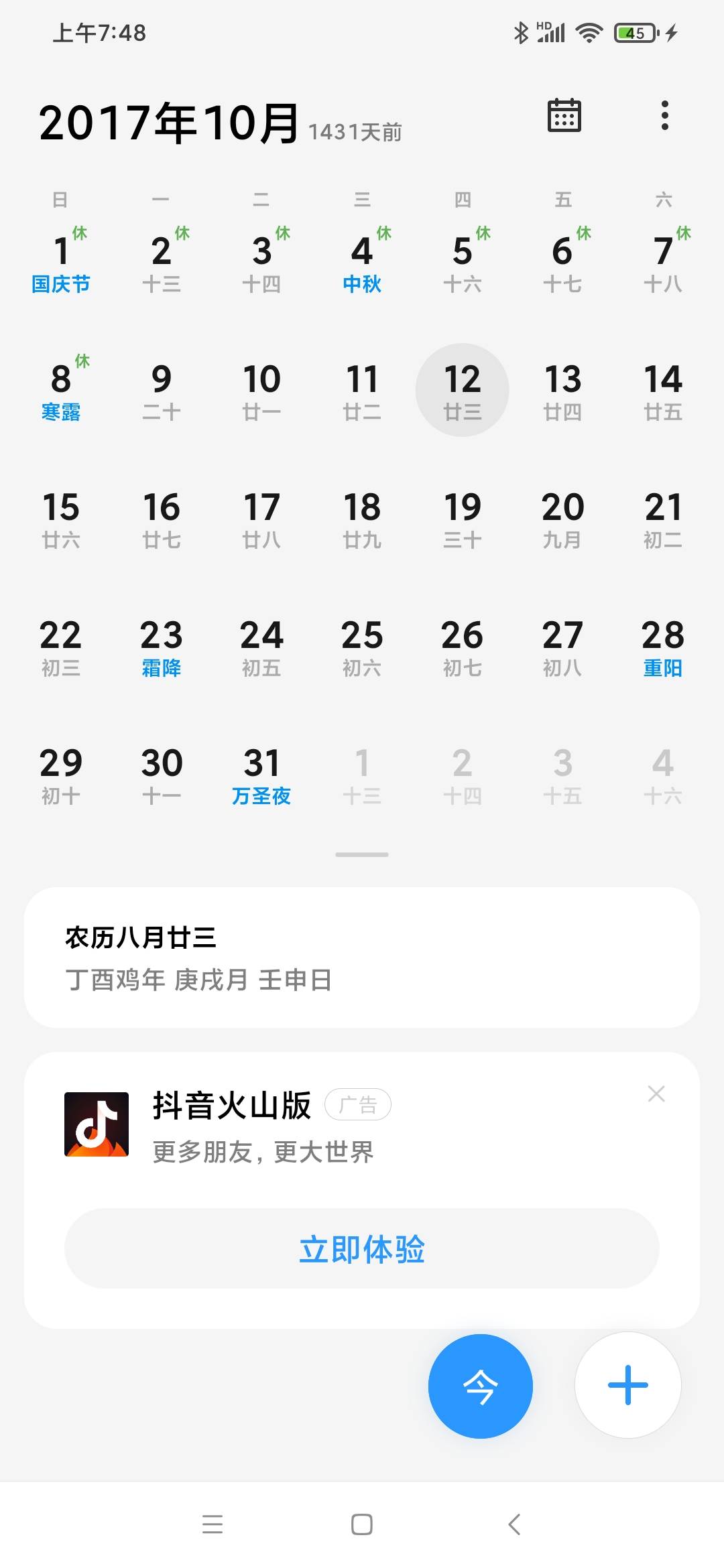Open the calendar date picker icon

pyautogui.click(x=564, y=116)
